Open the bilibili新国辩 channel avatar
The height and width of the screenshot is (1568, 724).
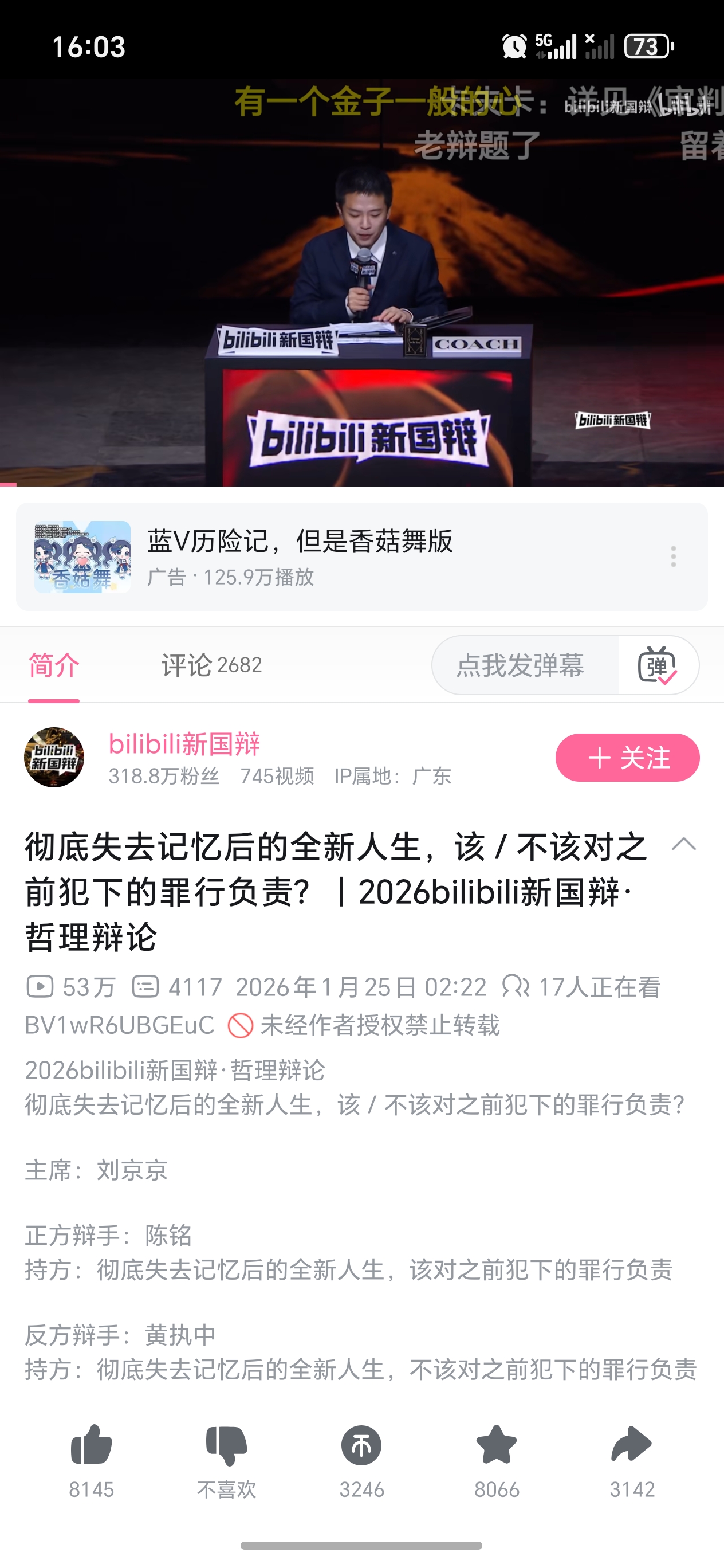(54, 757)
